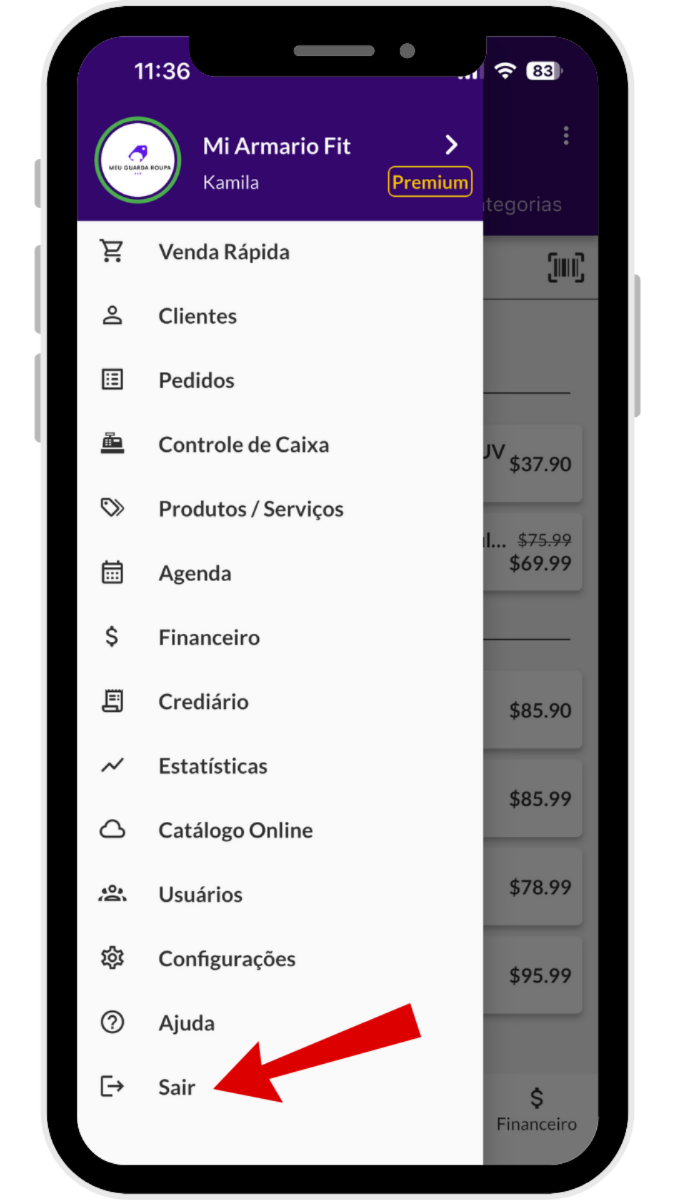This screenshot has height=1200, width=675.
Task: Open Catálogo Online
Action: (x=235, y=830)
